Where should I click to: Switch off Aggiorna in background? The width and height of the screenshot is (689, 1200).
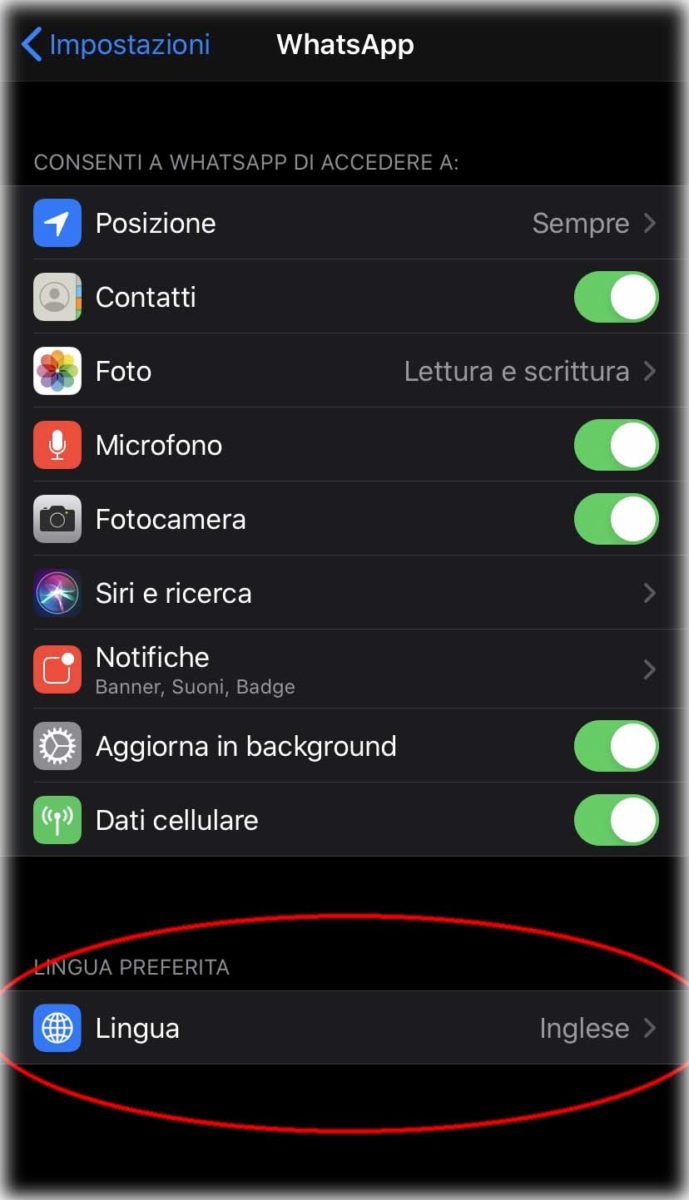pyautogui.click(x=616, y=746)
